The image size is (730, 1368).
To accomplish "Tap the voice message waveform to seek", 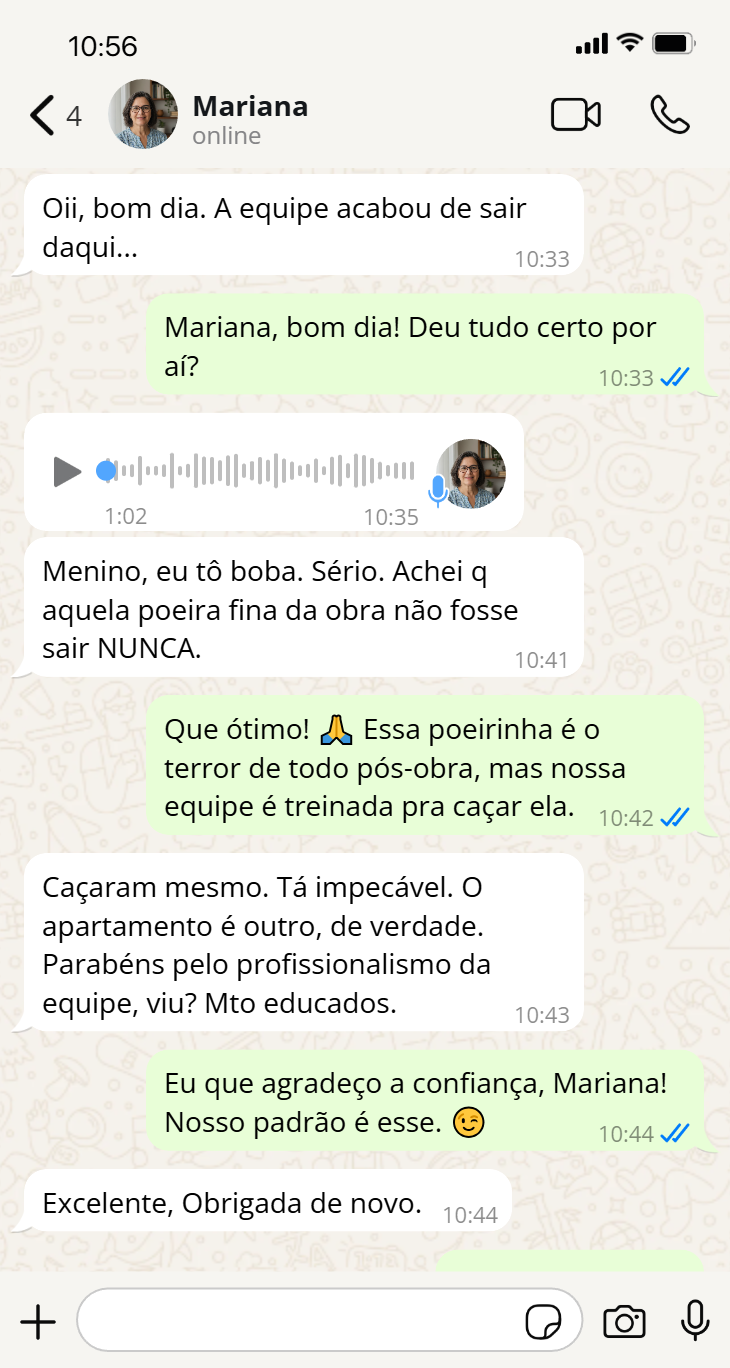I will pyautogui.click(x=265, y=471).
